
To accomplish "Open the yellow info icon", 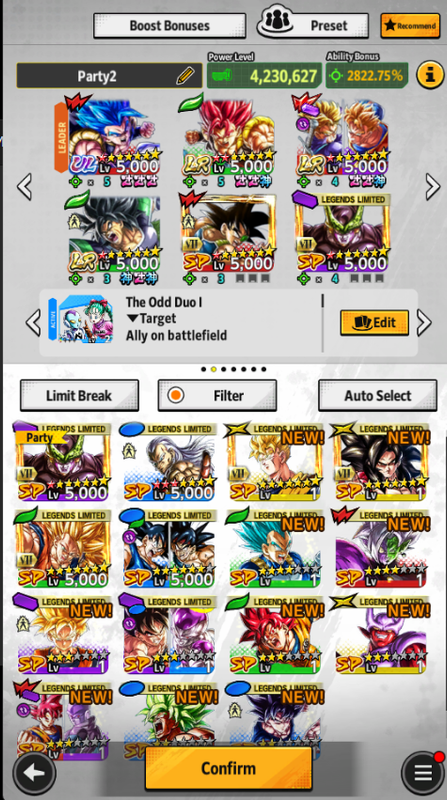I will 430,76.
